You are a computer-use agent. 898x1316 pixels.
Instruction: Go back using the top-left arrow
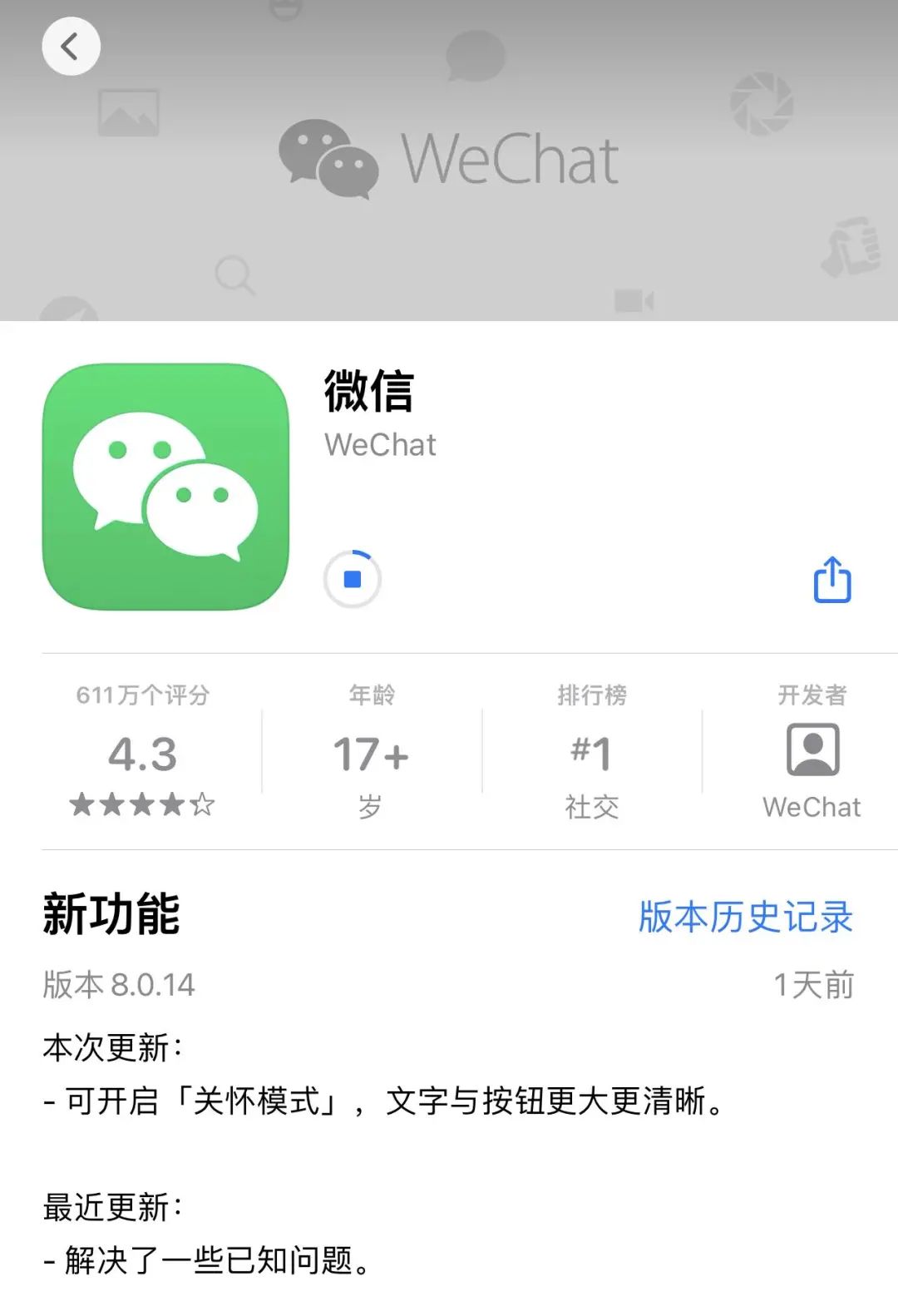[x=71, y=46]
